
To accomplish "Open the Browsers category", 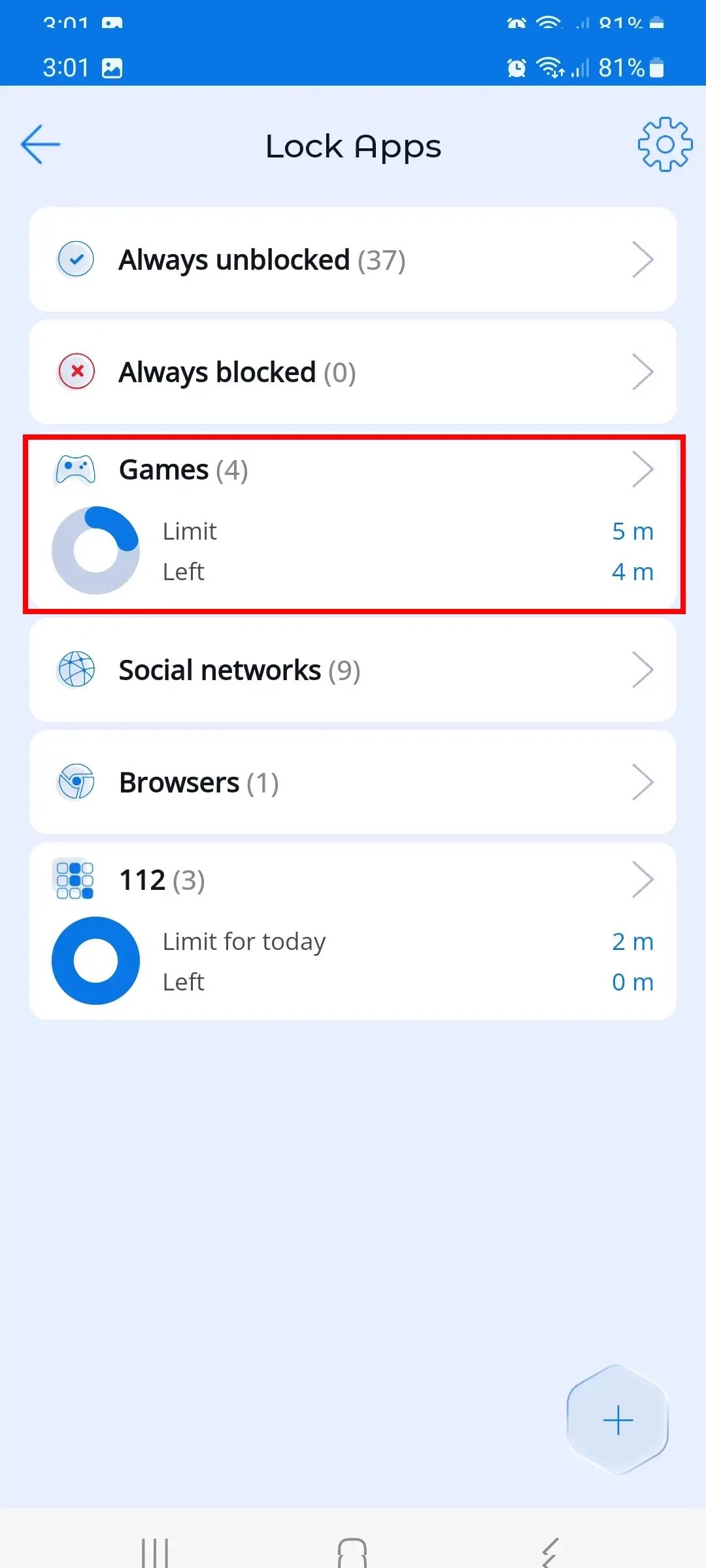I will 353,783.
